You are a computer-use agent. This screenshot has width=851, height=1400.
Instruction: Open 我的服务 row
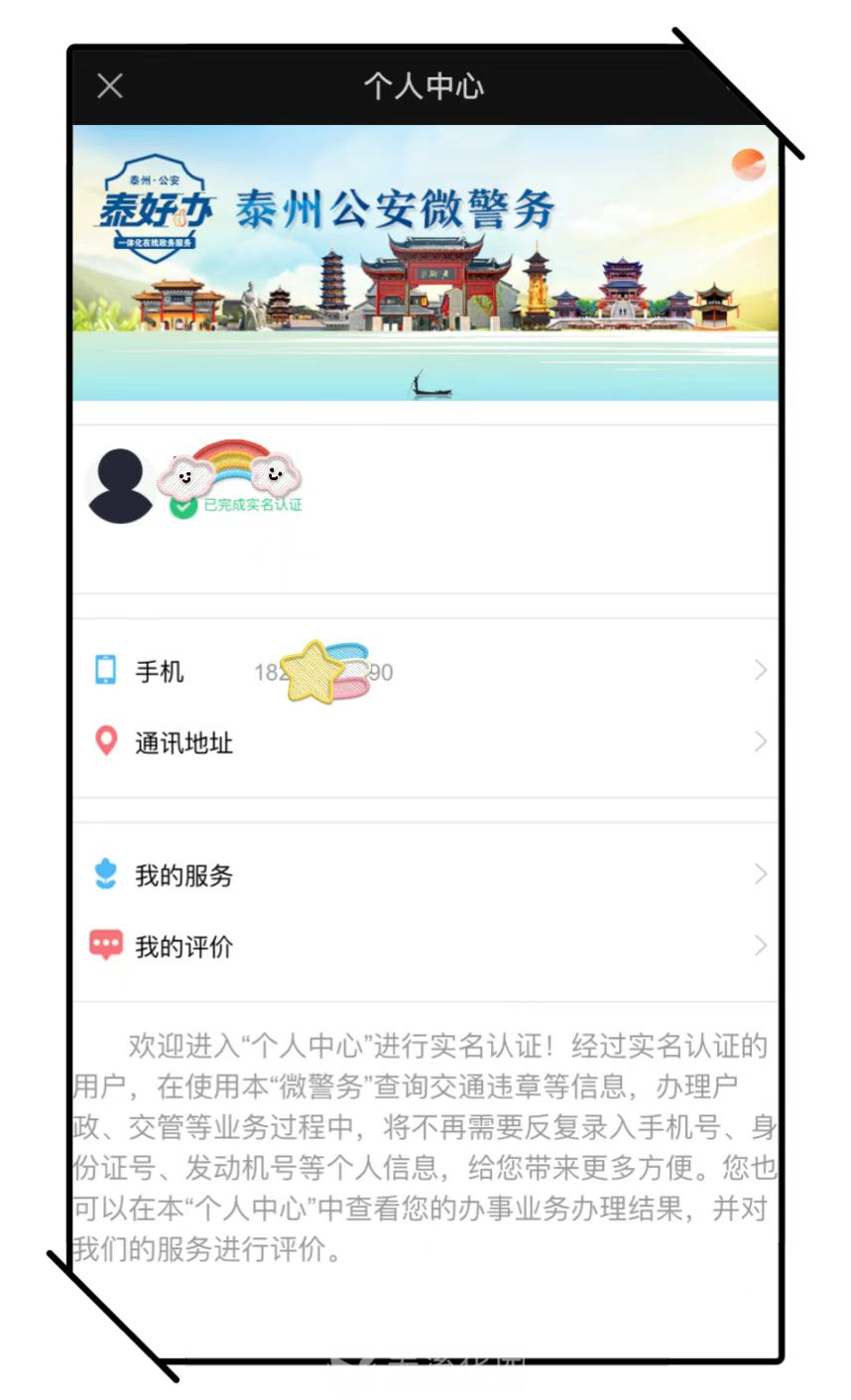(425, 875)
